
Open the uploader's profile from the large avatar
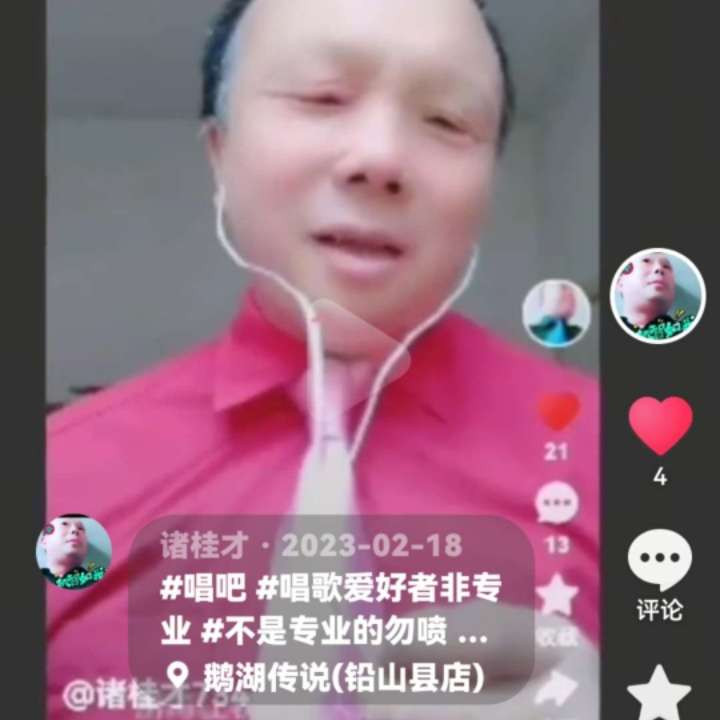tap(658, 296)
